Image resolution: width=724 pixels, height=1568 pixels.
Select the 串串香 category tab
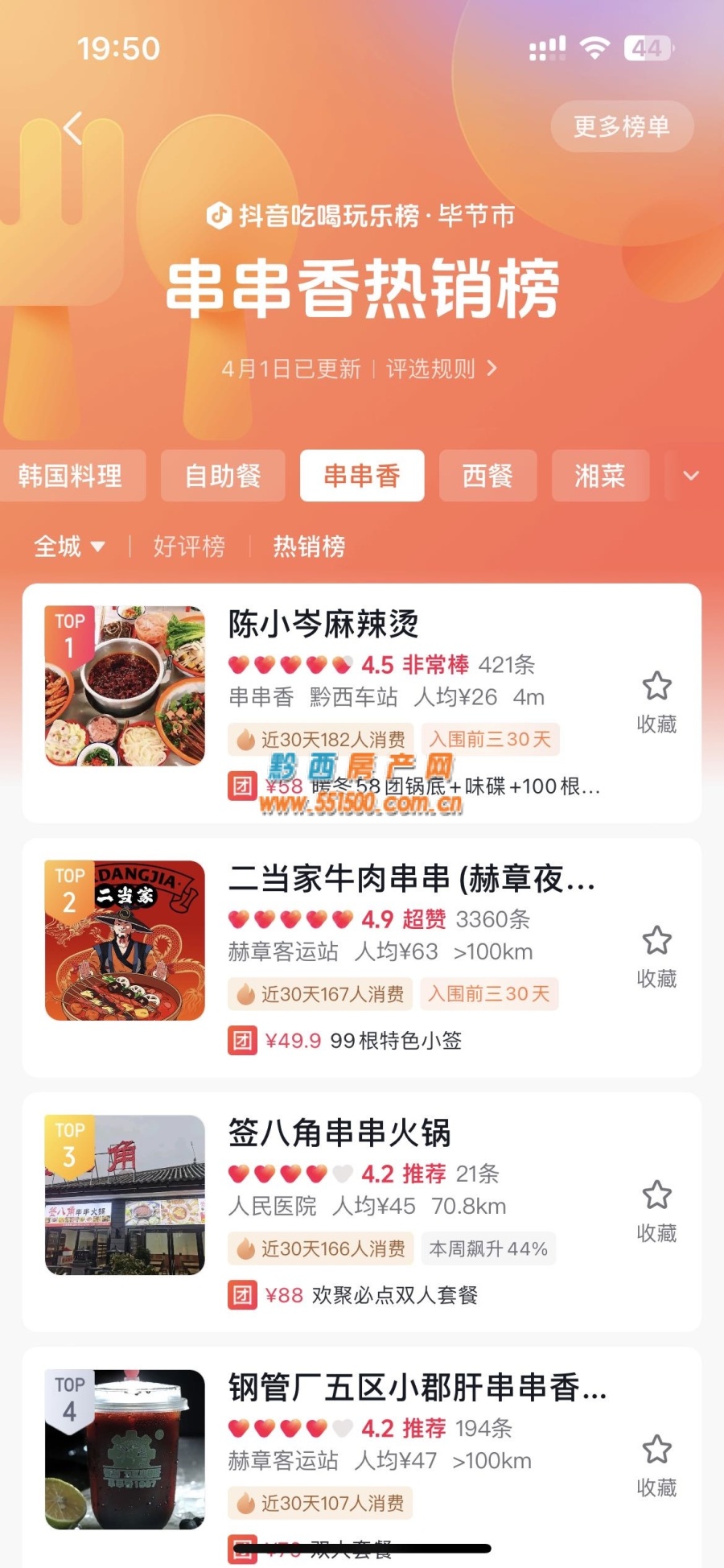point(362,476)
